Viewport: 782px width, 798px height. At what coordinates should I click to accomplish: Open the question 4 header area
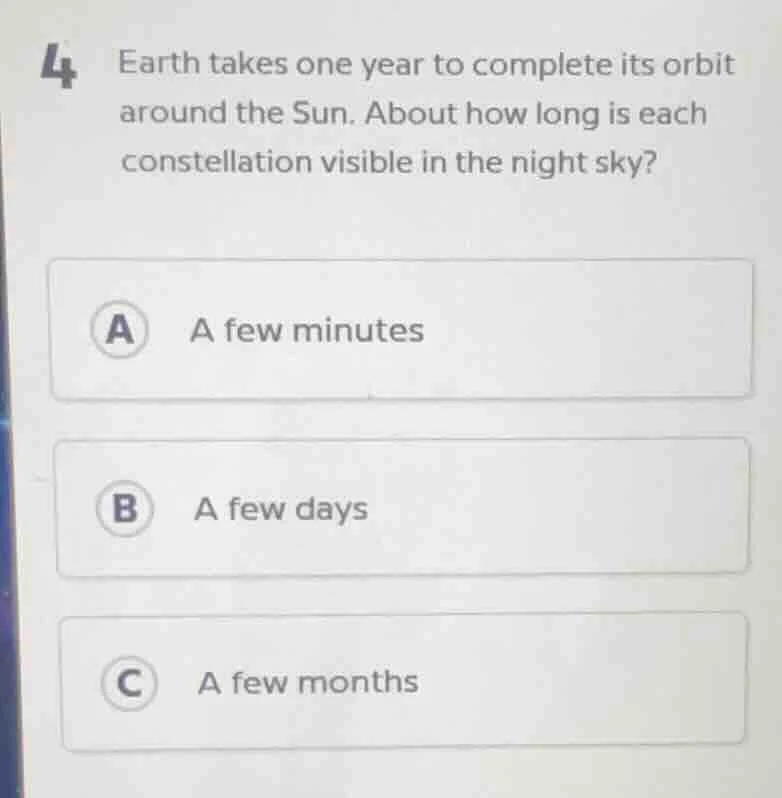click(x=400, y=110)
